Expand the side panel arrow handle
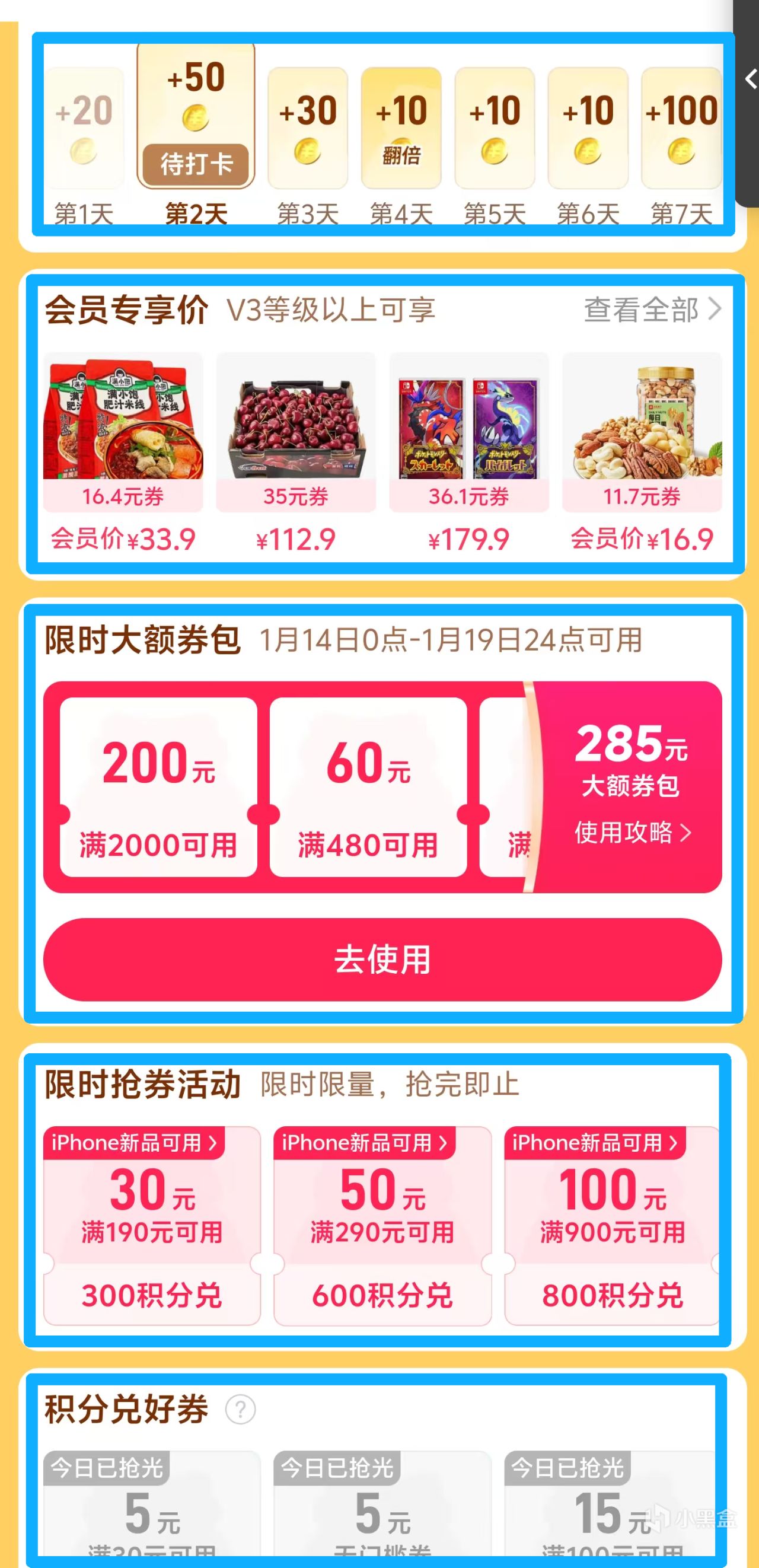 point(750,79)
